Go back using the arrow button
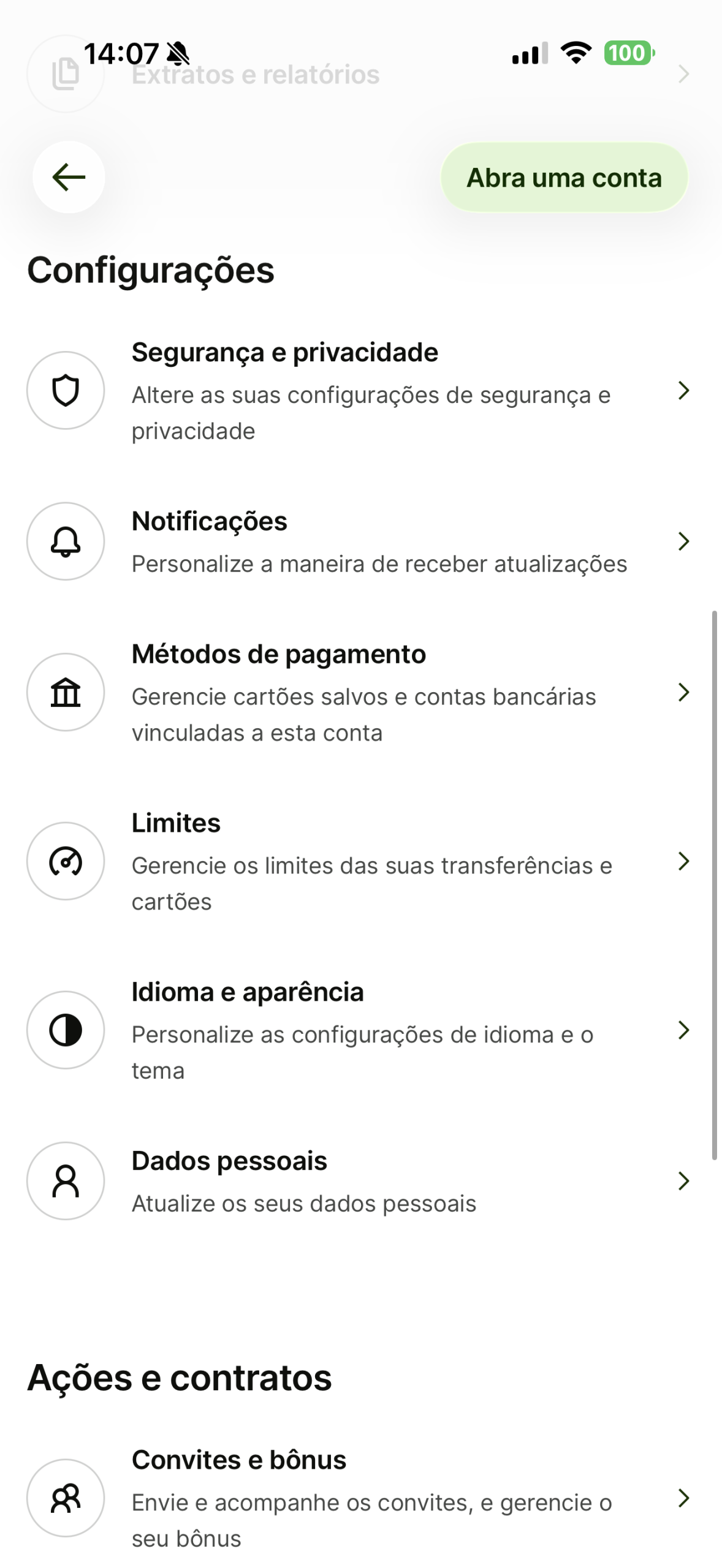Image resolution: width=722 pixels, height=1568 pixels. point(69,178)
